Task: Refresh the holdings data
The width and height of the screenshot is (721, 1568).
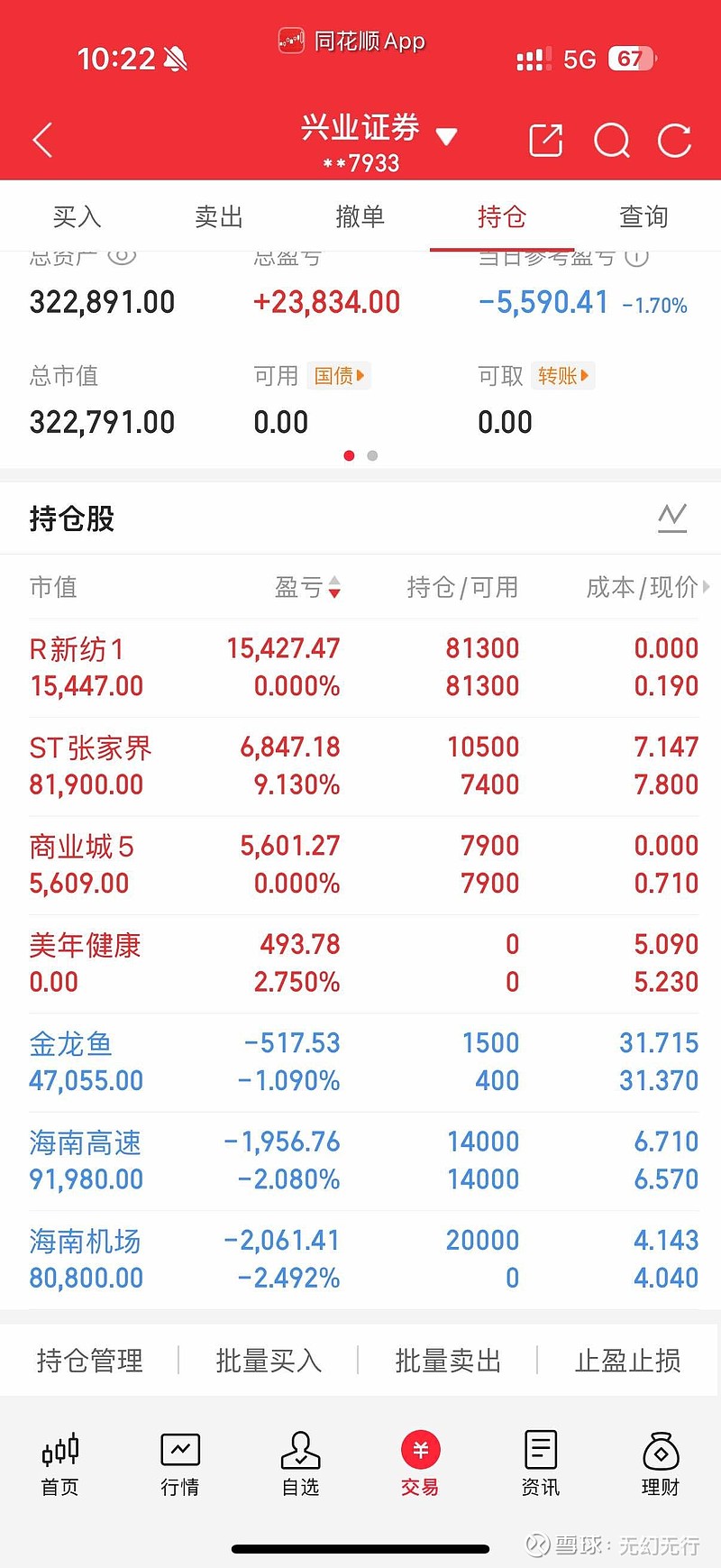Action: coord(674,141)
